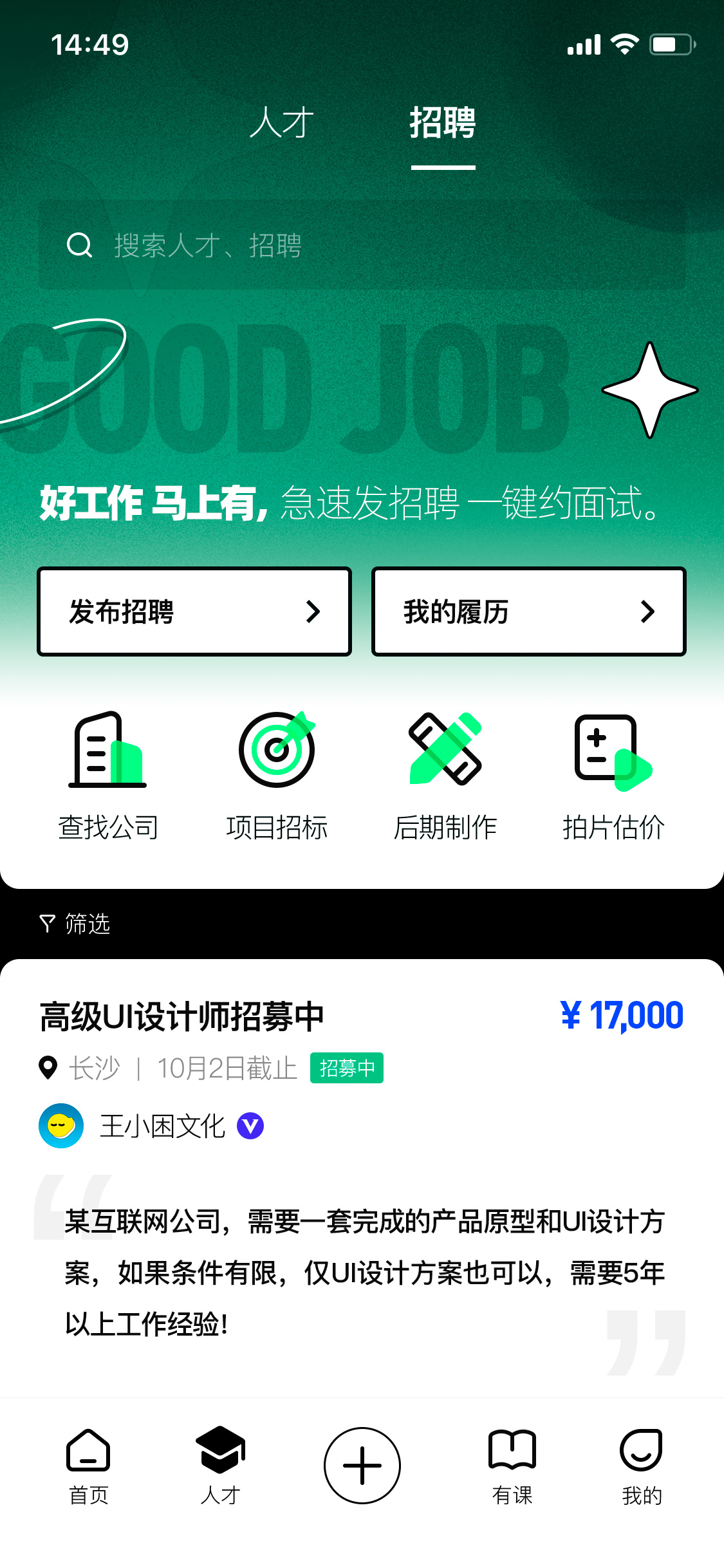The image size is (724, 1568).
Task: Tap the 搜索人才、招聘 search box
Action: (362, 245)
